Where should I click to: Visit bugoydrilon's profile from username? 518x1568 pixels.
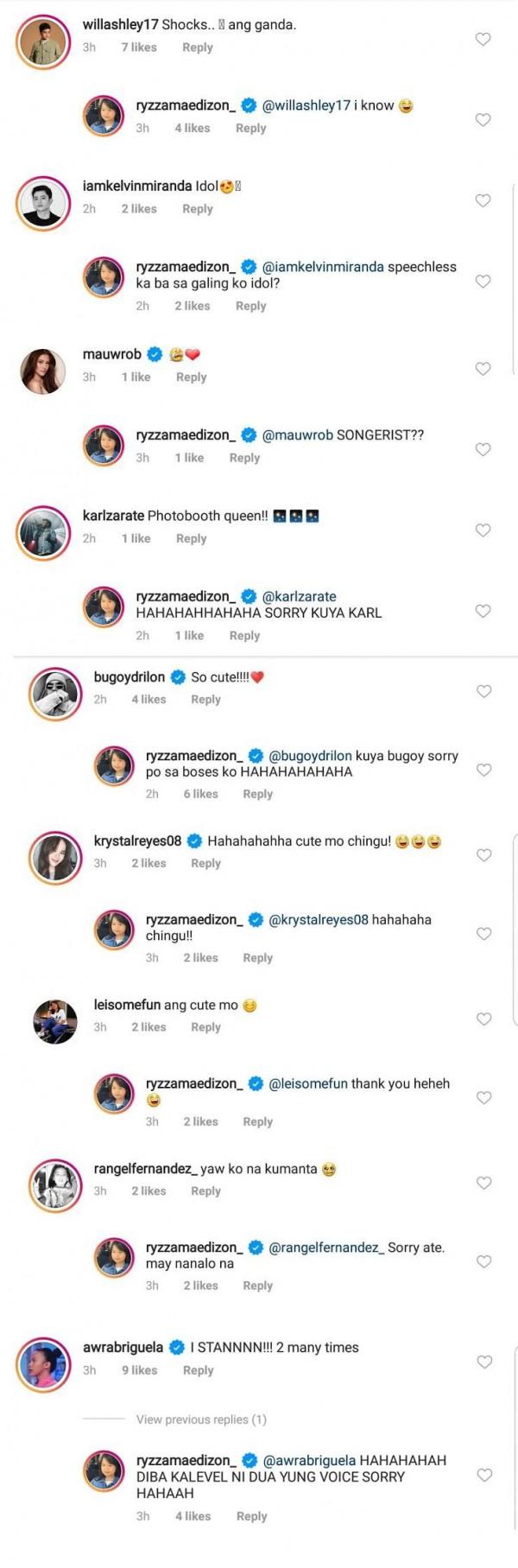coord(129,677)
